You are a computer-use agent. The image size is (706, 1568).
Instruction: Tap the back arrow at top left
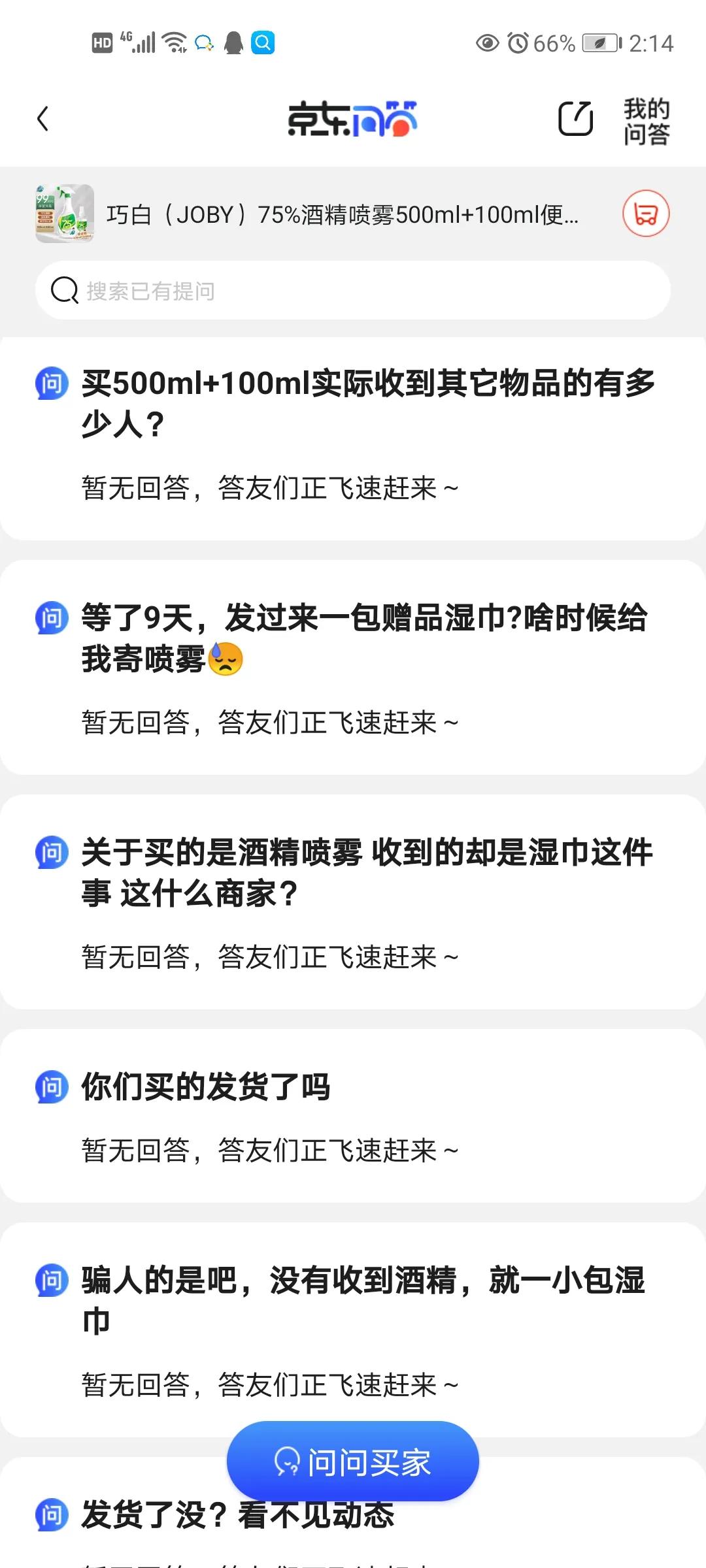pos(43,120)
